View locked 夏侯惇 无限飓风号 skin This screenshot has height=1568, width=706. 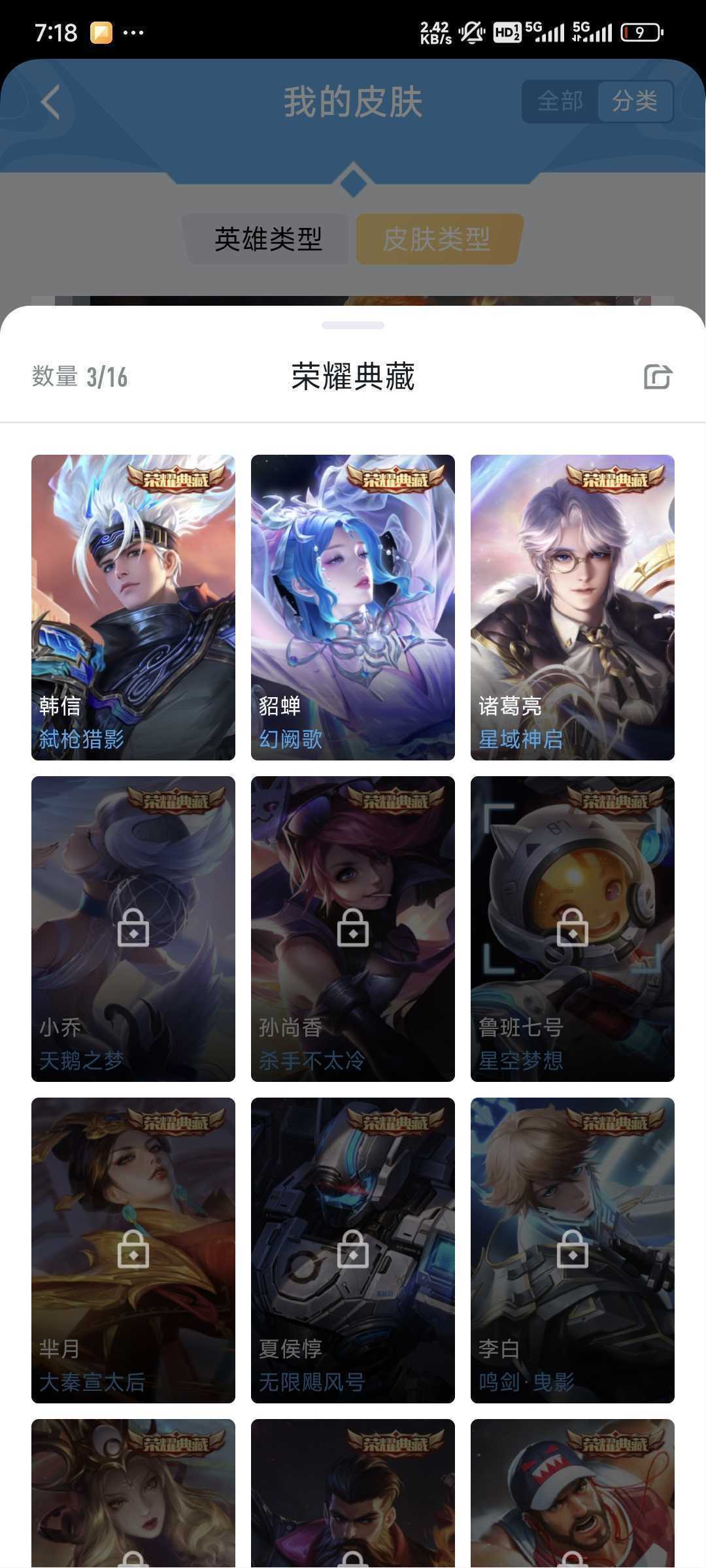353,1250
